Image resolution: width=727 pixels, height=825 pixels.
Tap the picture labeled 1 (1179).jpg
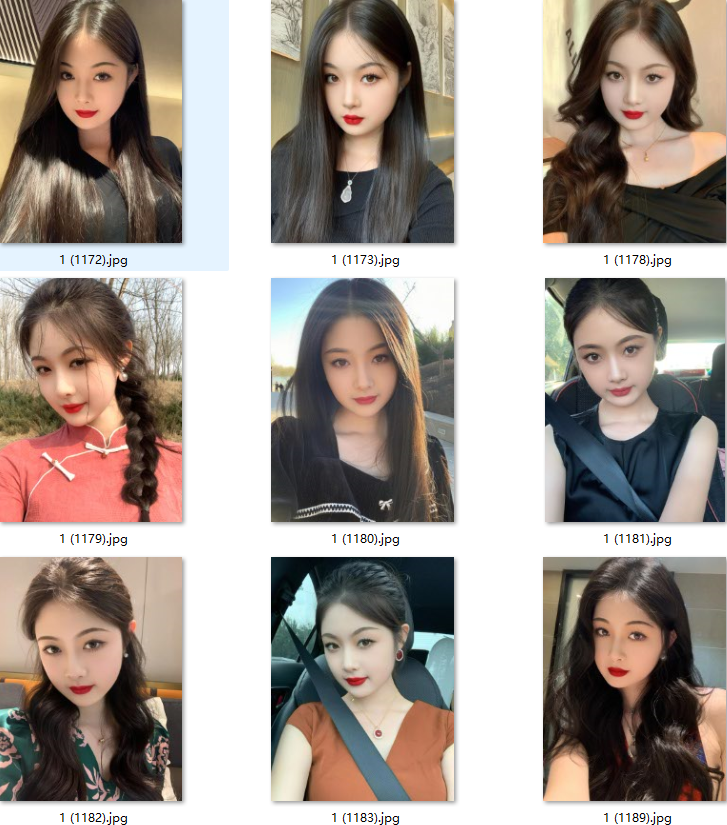91,400
